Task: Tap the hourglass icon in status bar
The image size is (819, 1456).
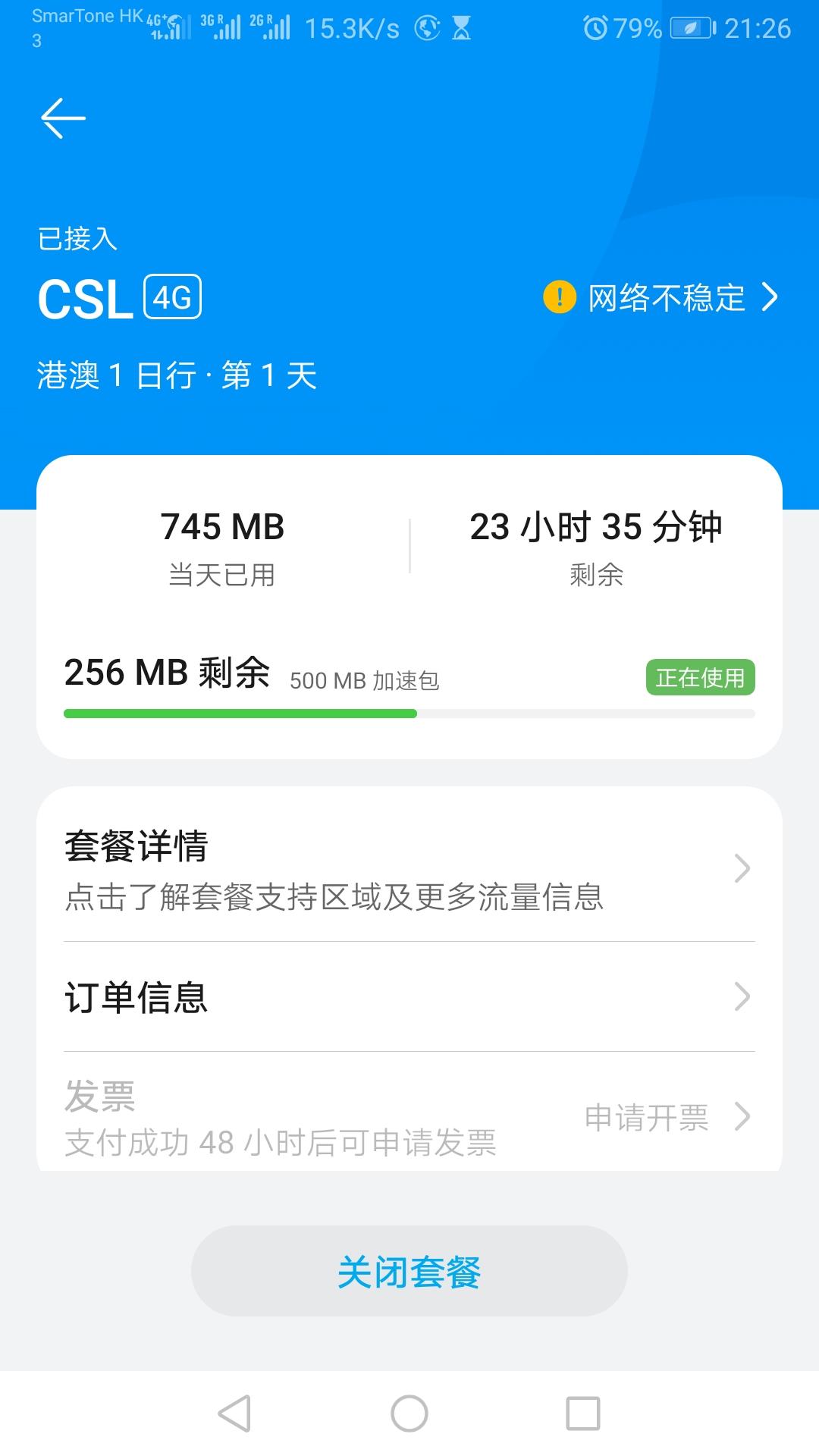Action: (460, 27)
